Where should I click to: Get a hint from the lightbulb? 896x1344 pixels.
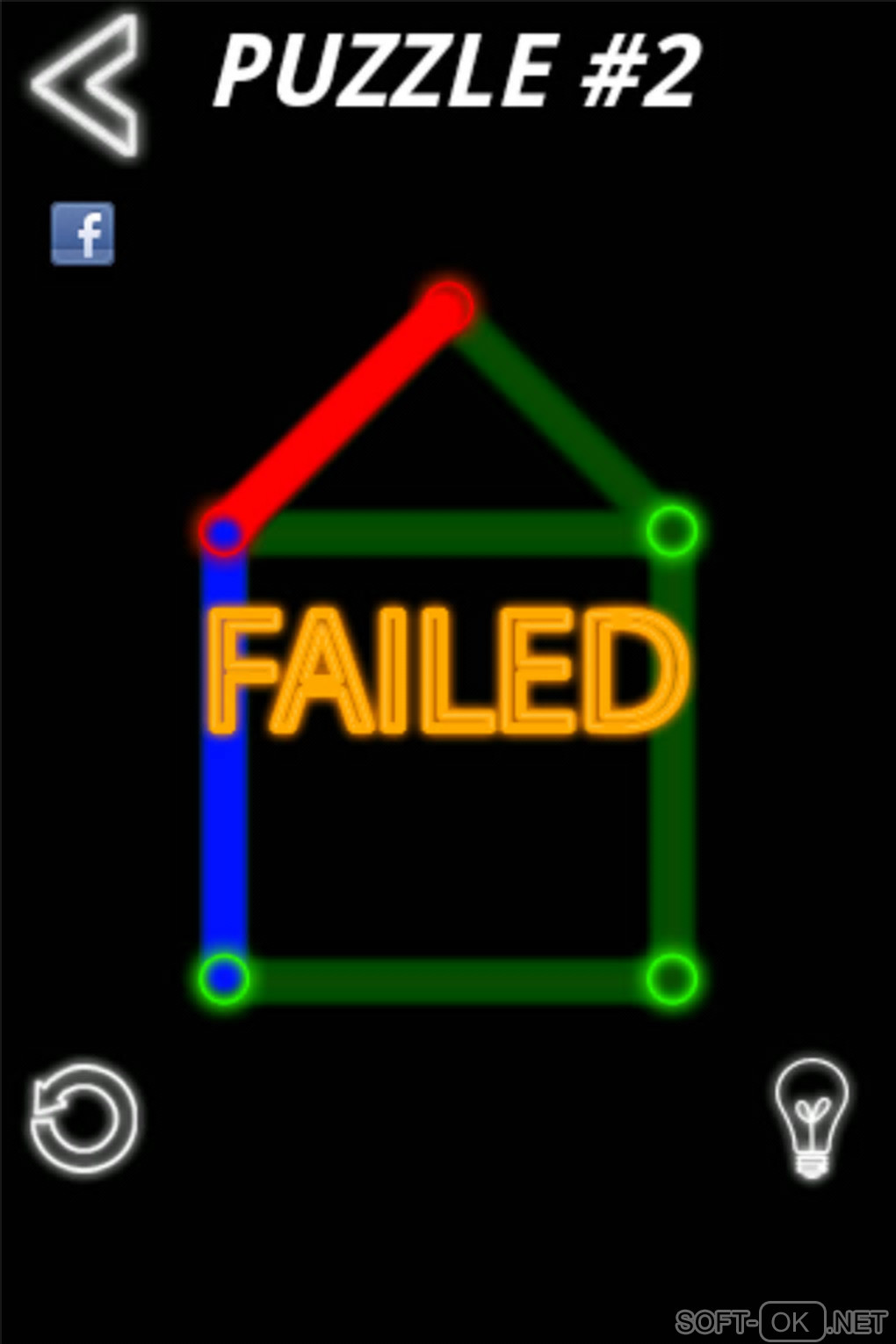[812, 1117]
